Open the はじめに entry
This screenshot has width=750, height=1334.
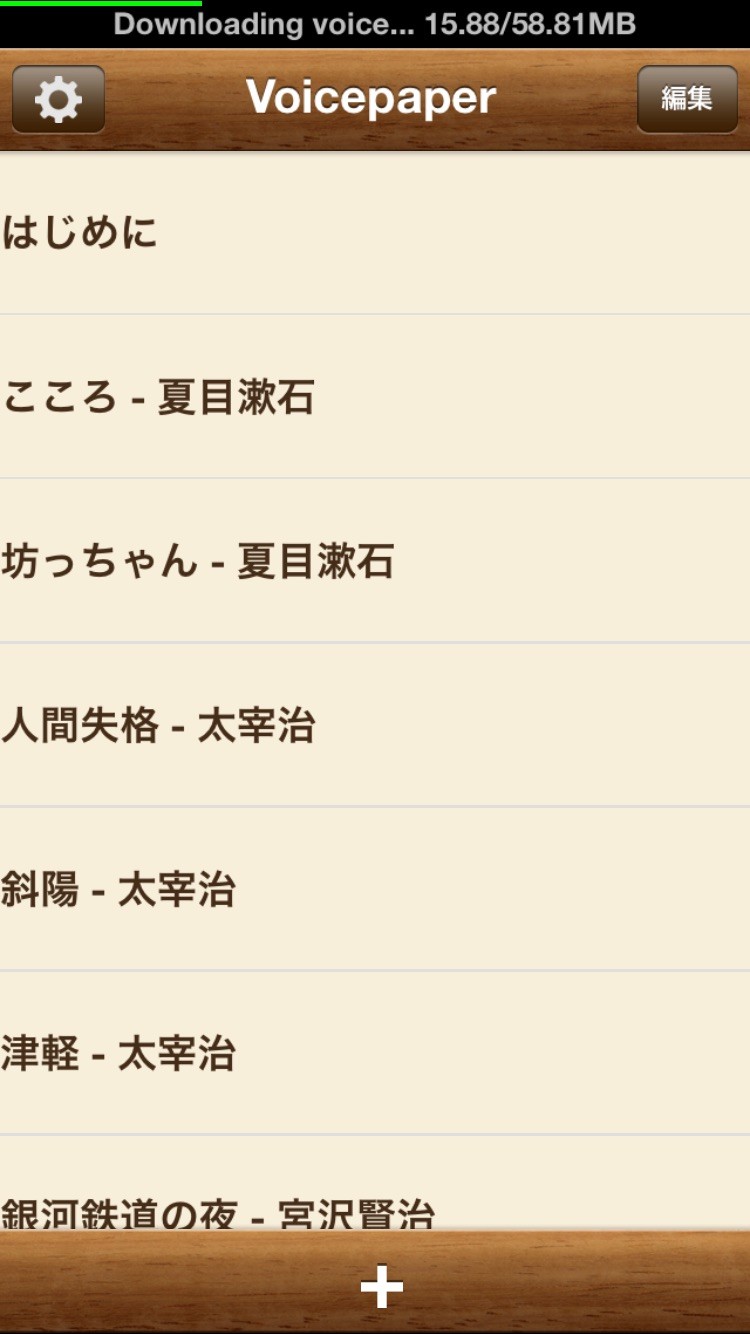tap(375, 233)
